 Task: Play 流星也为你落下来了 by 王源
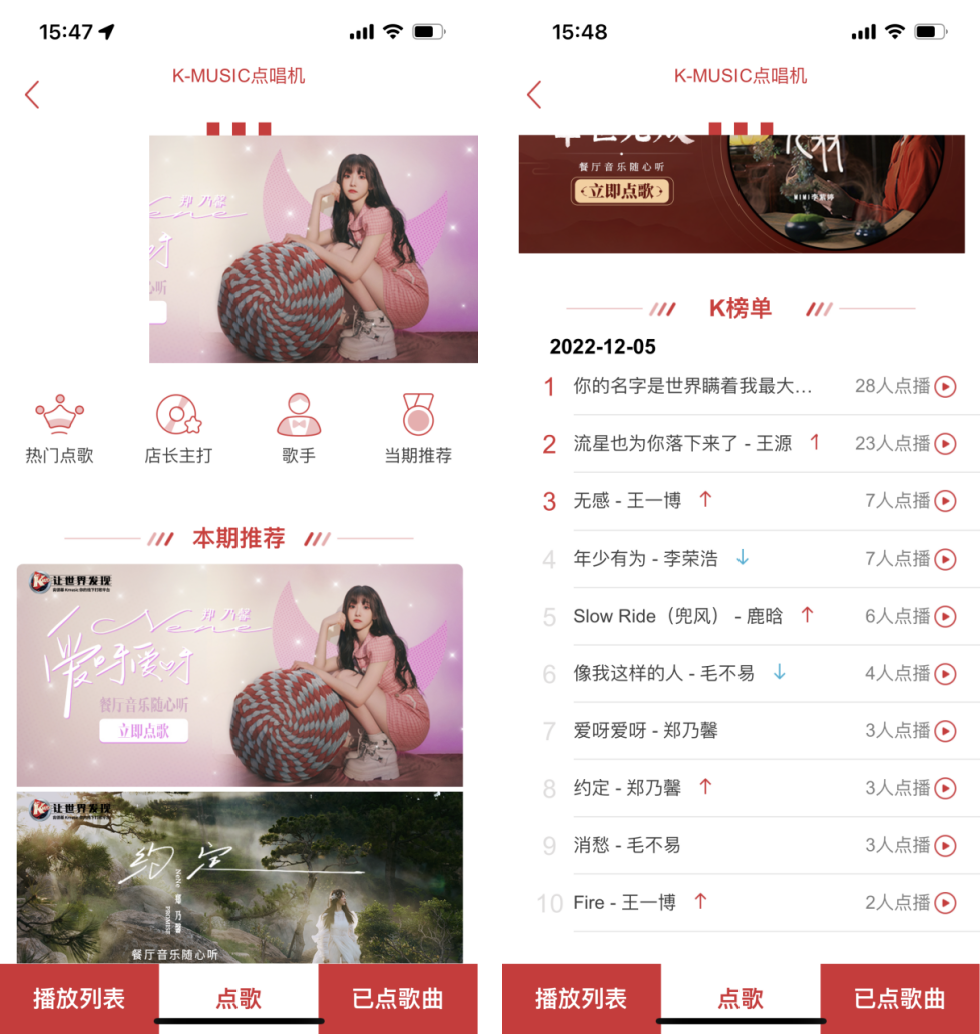click(945, 443)
